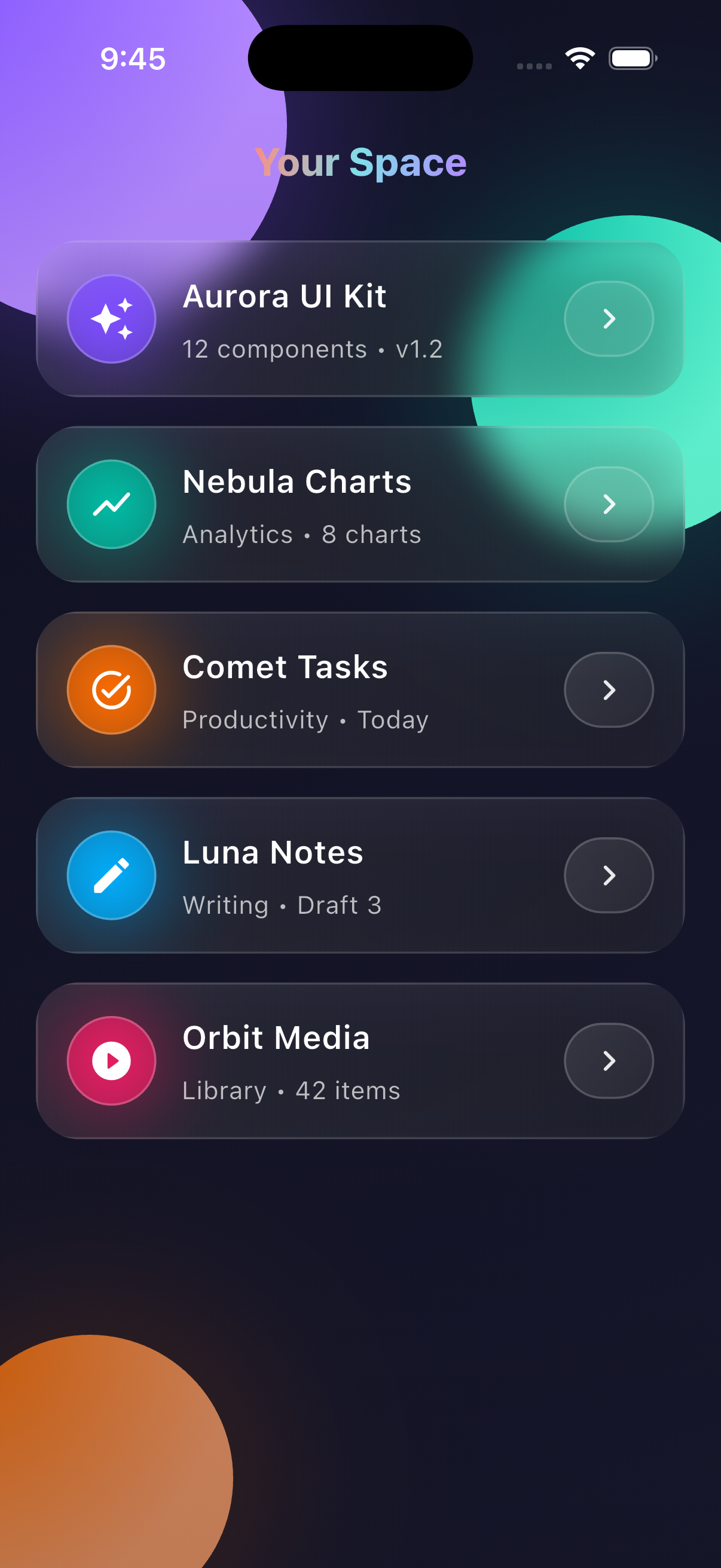Tap the arrow button beside Nebula Charts
This screenshot has width=721, height=1568.
609,505
